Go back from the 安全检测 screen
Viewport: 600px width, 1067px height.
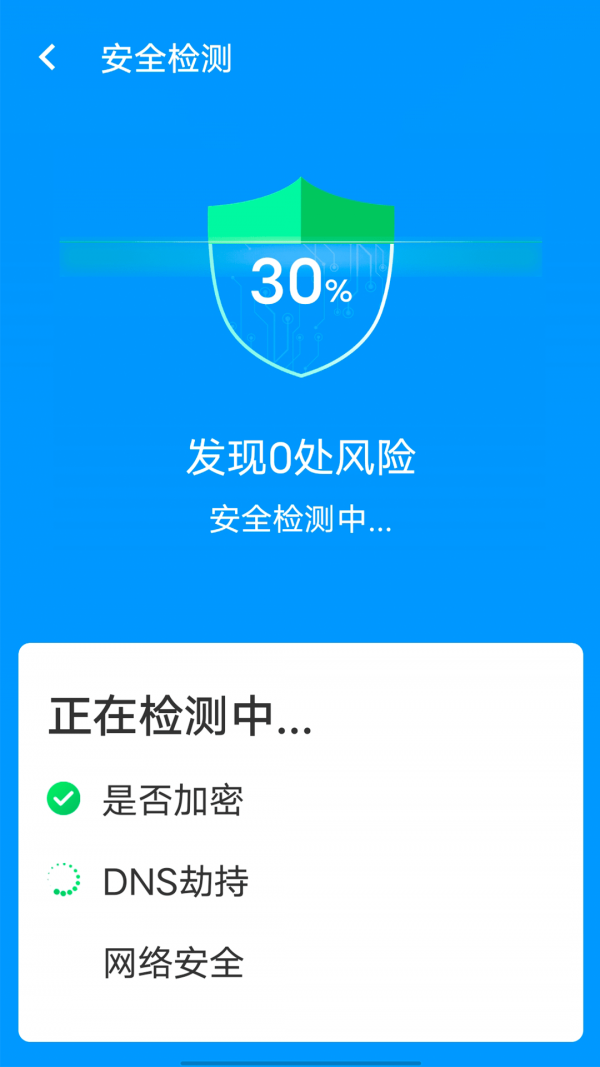(x=47, y=58)
